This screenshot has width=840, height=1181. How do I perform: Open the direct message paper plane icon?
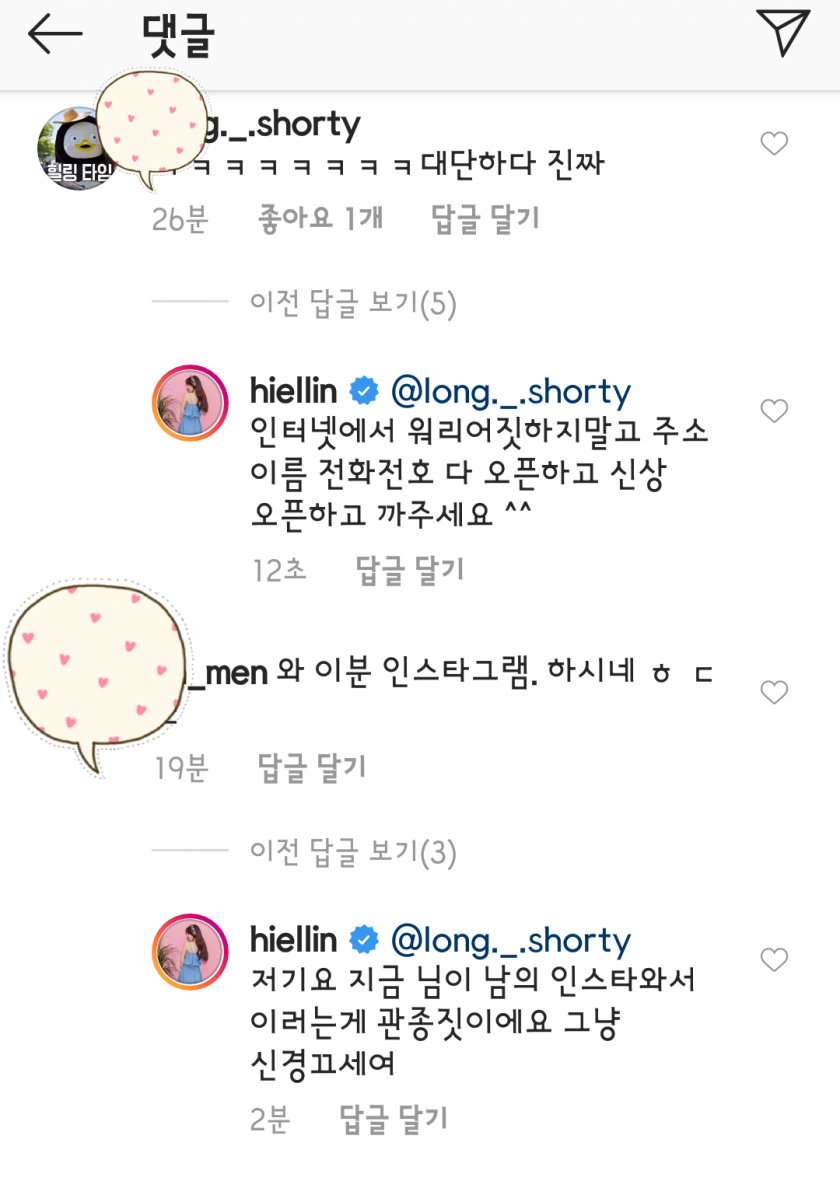pos(781,35)
